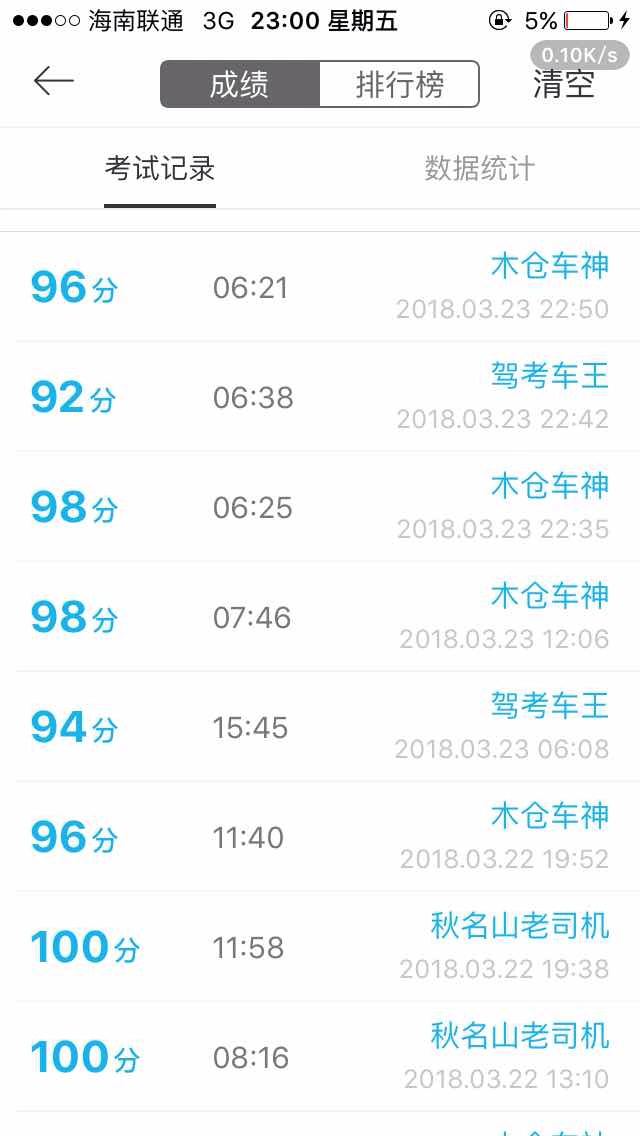Open the 98分 record taking 07:46
Screen dimensions: 640x1136
pos(320,617)
